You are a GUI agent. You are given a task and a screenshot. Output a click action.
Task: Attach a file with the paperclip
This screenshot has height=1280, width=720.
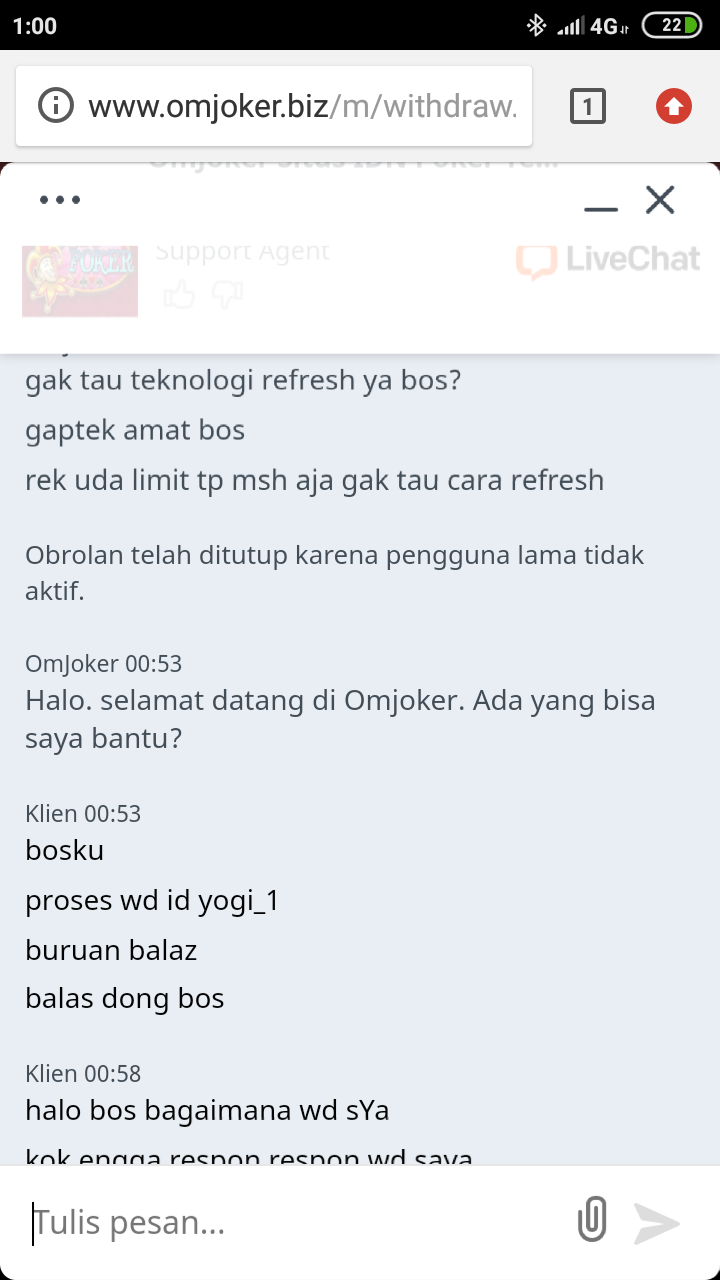592,1221
